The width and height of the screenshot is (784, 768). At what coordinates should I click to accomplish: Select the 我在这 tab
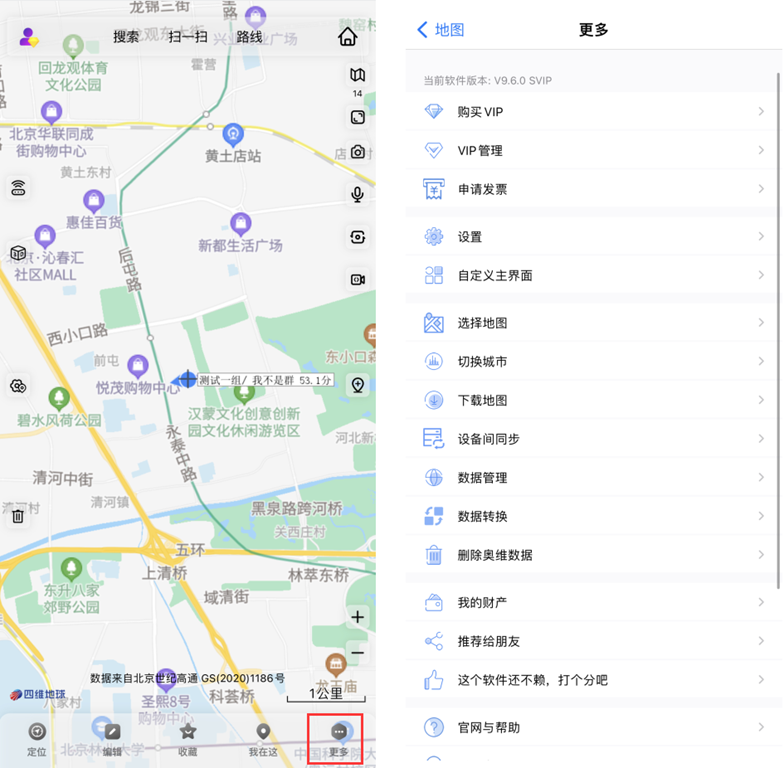pyautogui.click(x=262, y=739)
